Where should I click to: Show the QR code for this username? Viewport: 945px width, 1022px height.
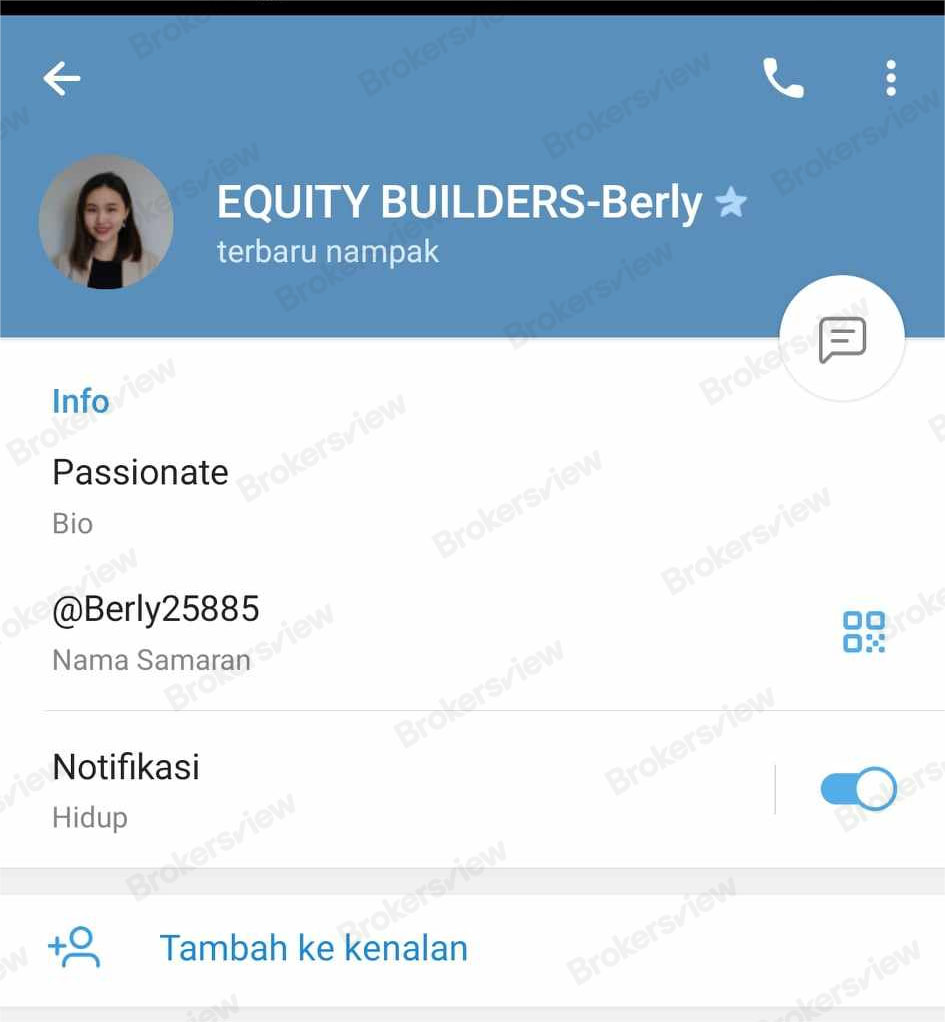pos(864,632)
